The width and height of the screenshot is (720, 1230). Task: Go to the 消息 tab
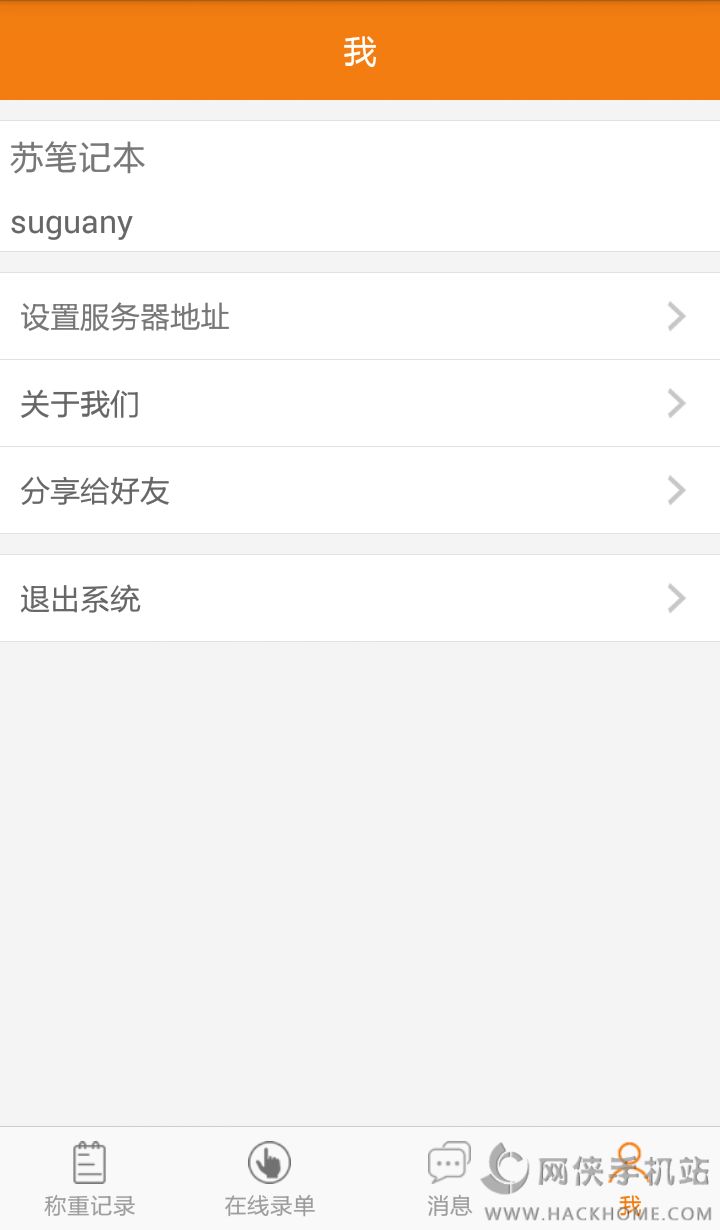tap(450, 1179)
